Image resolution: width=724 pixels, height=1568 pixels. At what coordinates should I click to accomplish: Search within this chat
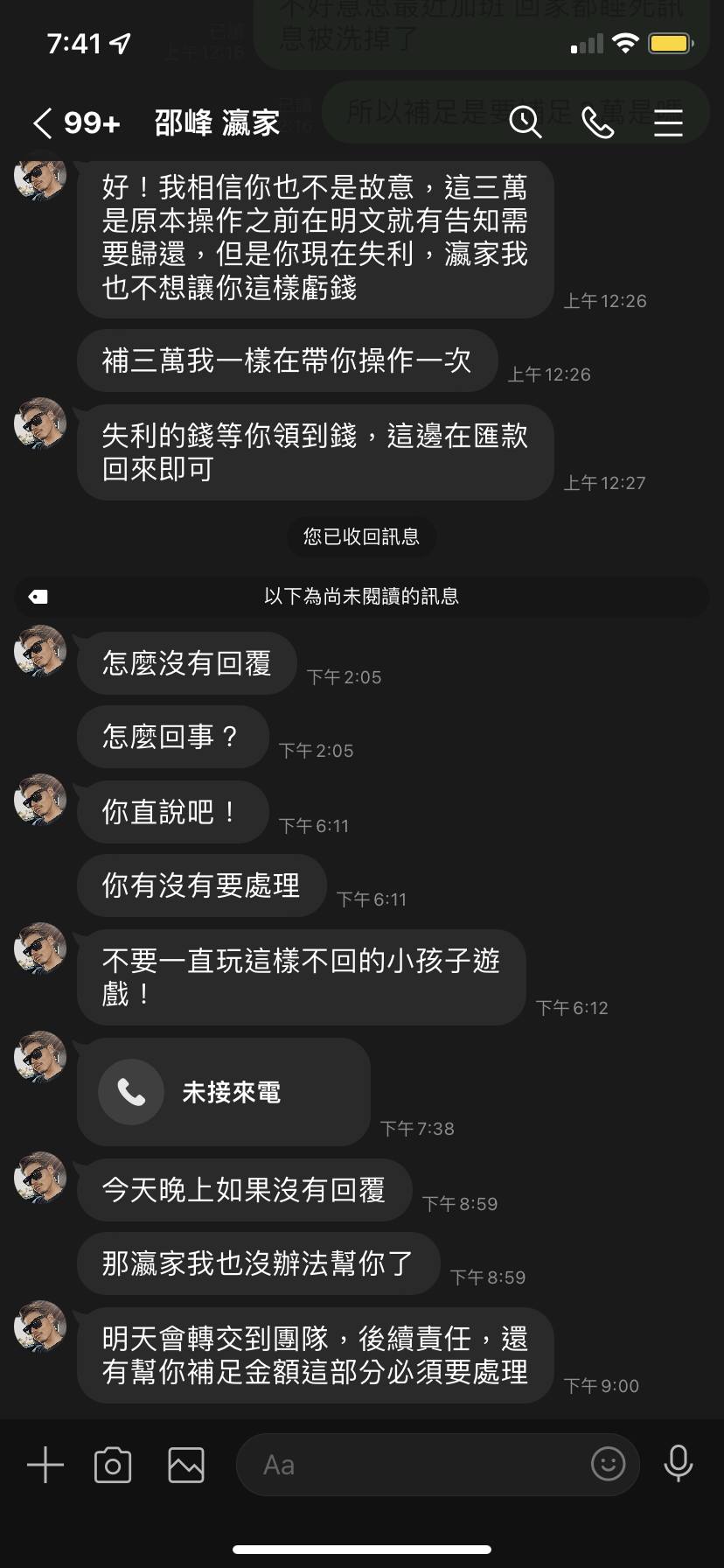(x=526, y=122)
